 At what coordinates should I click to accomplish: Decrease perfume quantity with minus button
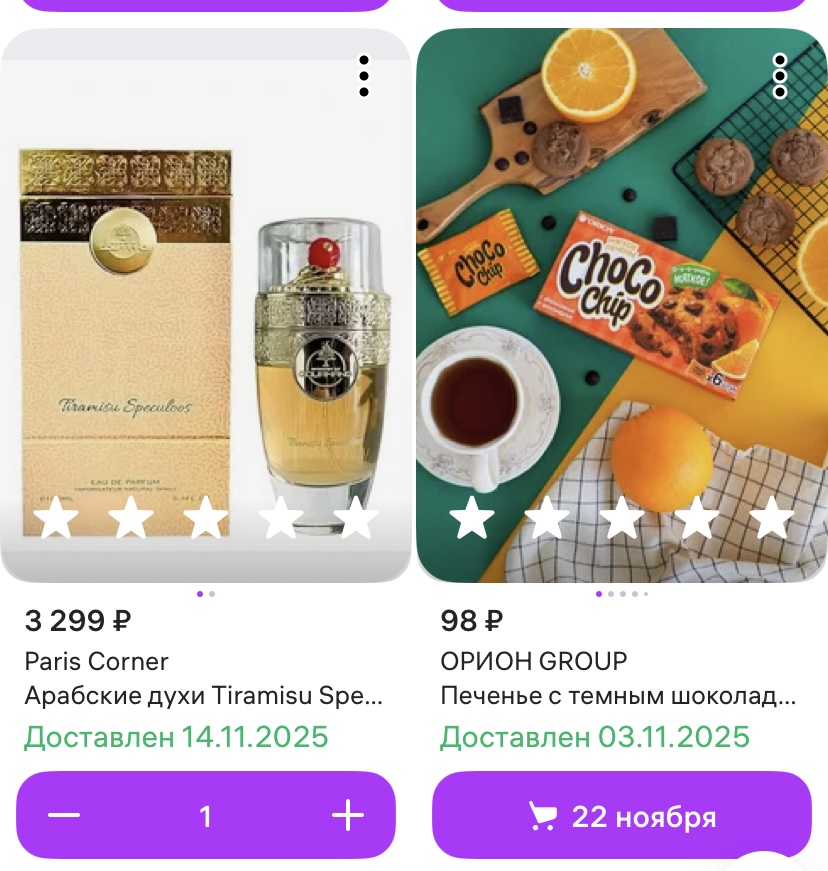tap(64, 816)
